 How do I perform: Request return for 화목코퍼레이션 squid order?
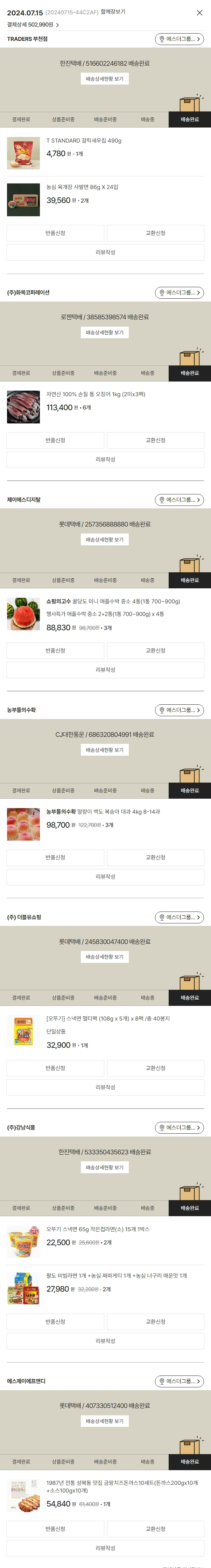point(55,440)
